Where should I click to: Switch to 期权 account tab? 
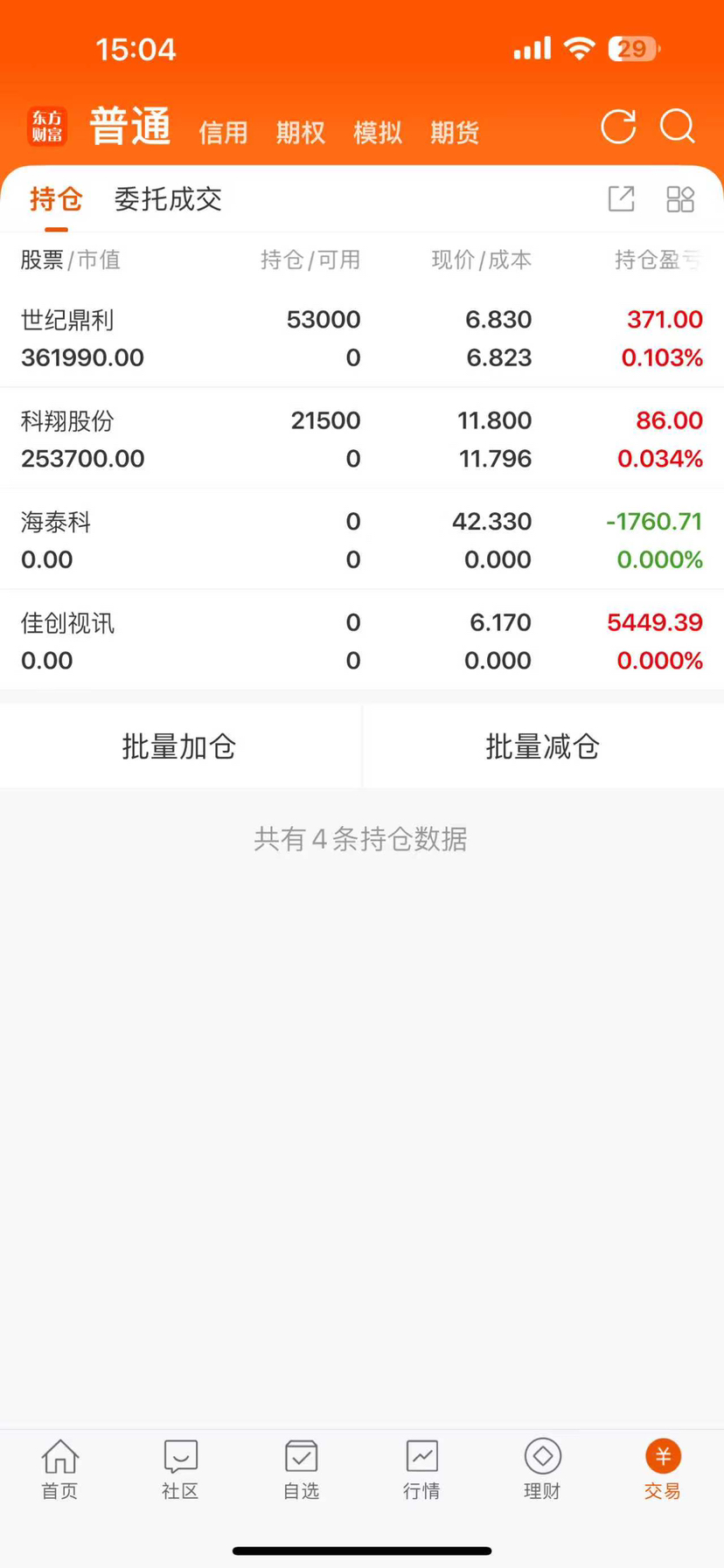tap(300, 133)
